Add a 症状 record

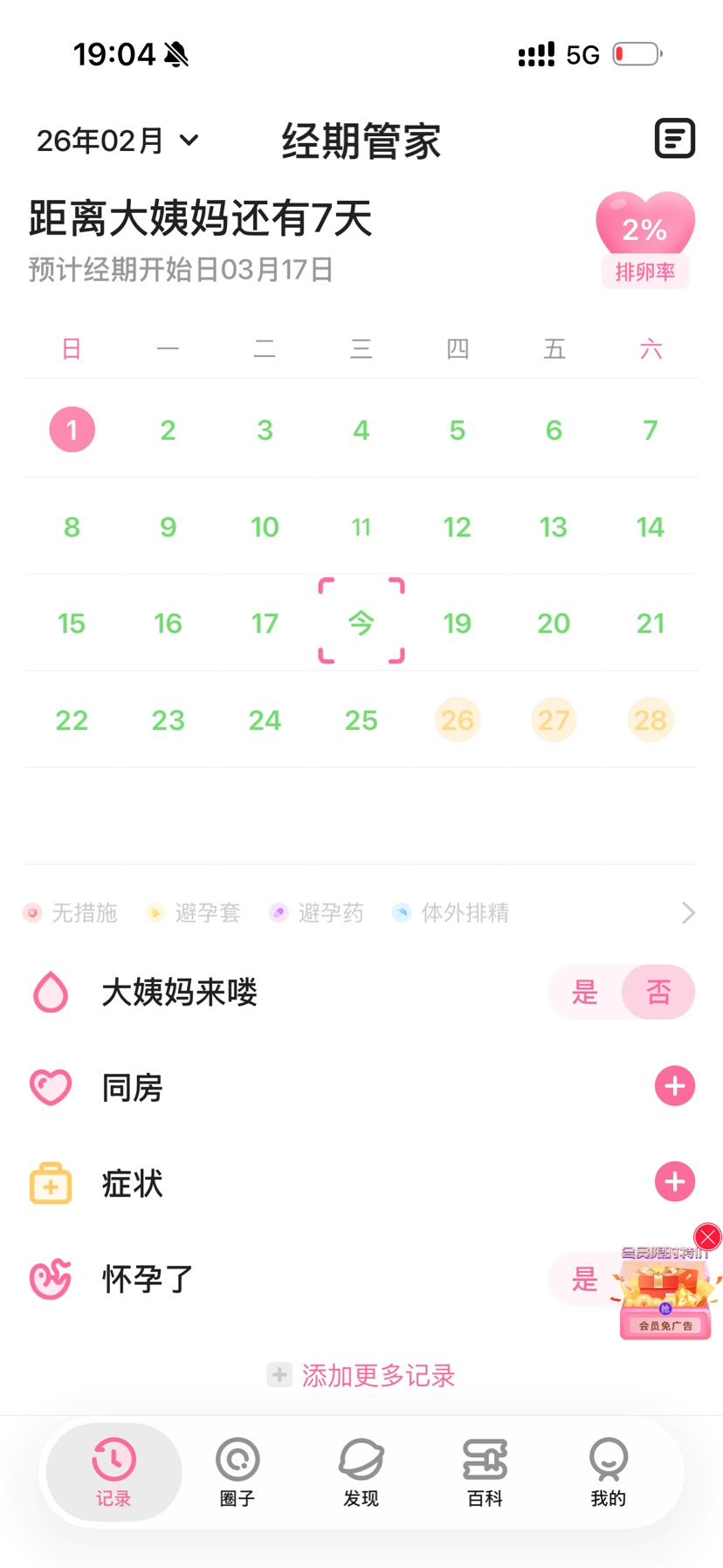click(x=674, y=1182)
